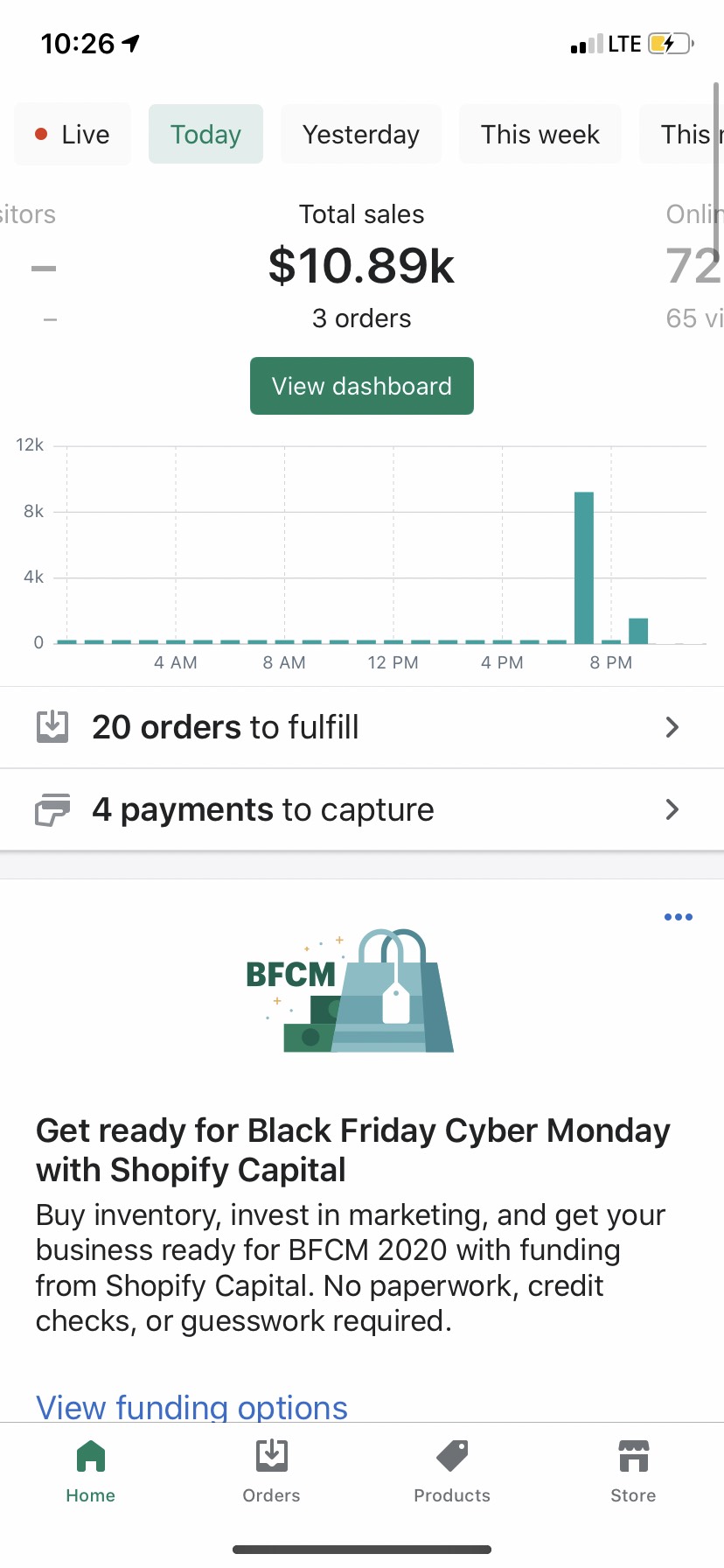Image resolution: width=724 pixels, height=1568 pixels.
Task: Switch to the Orders tab
Action: pos(272,1472)
